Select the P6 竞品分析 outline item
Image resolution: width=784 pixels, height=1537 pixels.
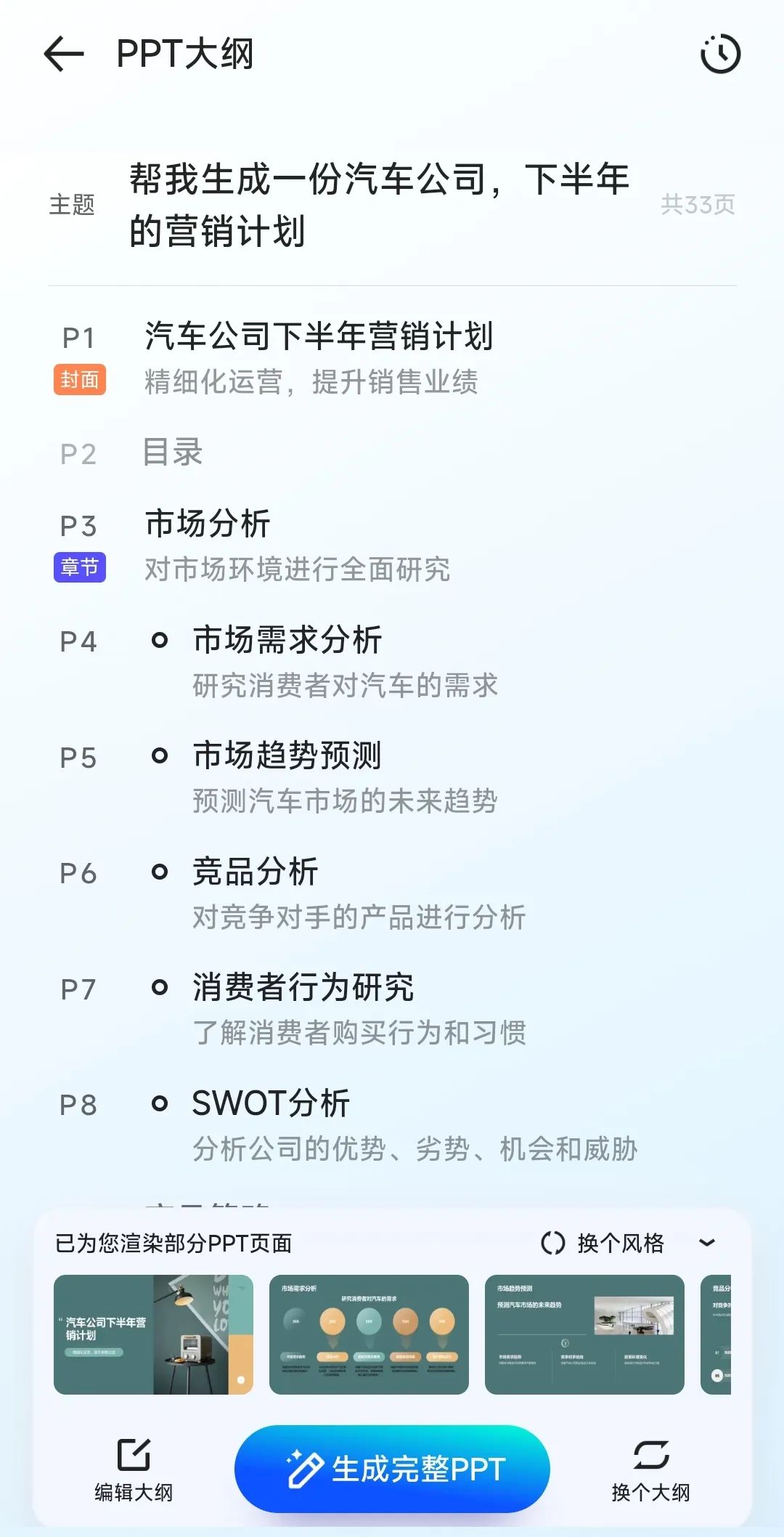(x=359, y=893)
